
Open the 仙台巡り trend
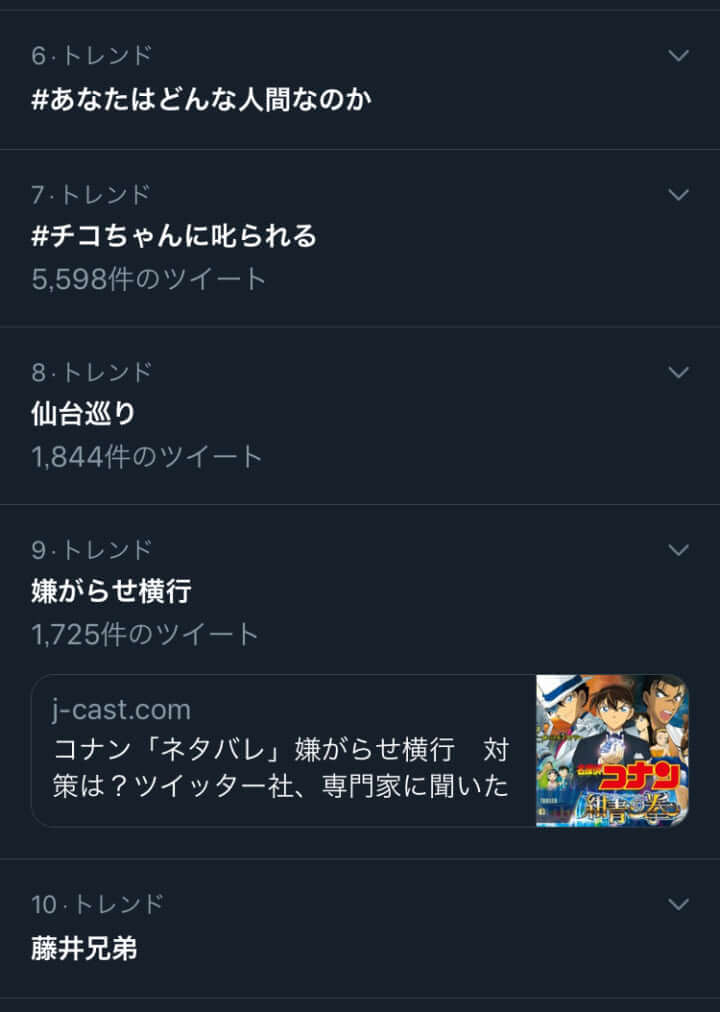84,413
